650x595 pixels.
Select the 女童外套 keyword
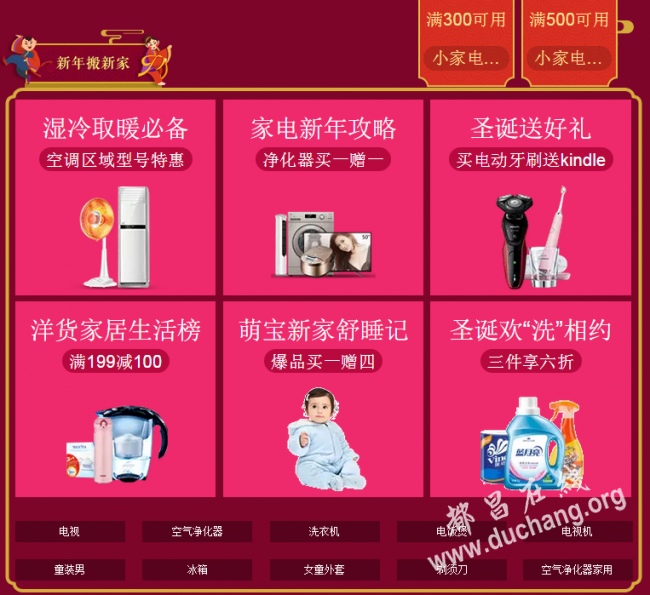tap(323, 570)
